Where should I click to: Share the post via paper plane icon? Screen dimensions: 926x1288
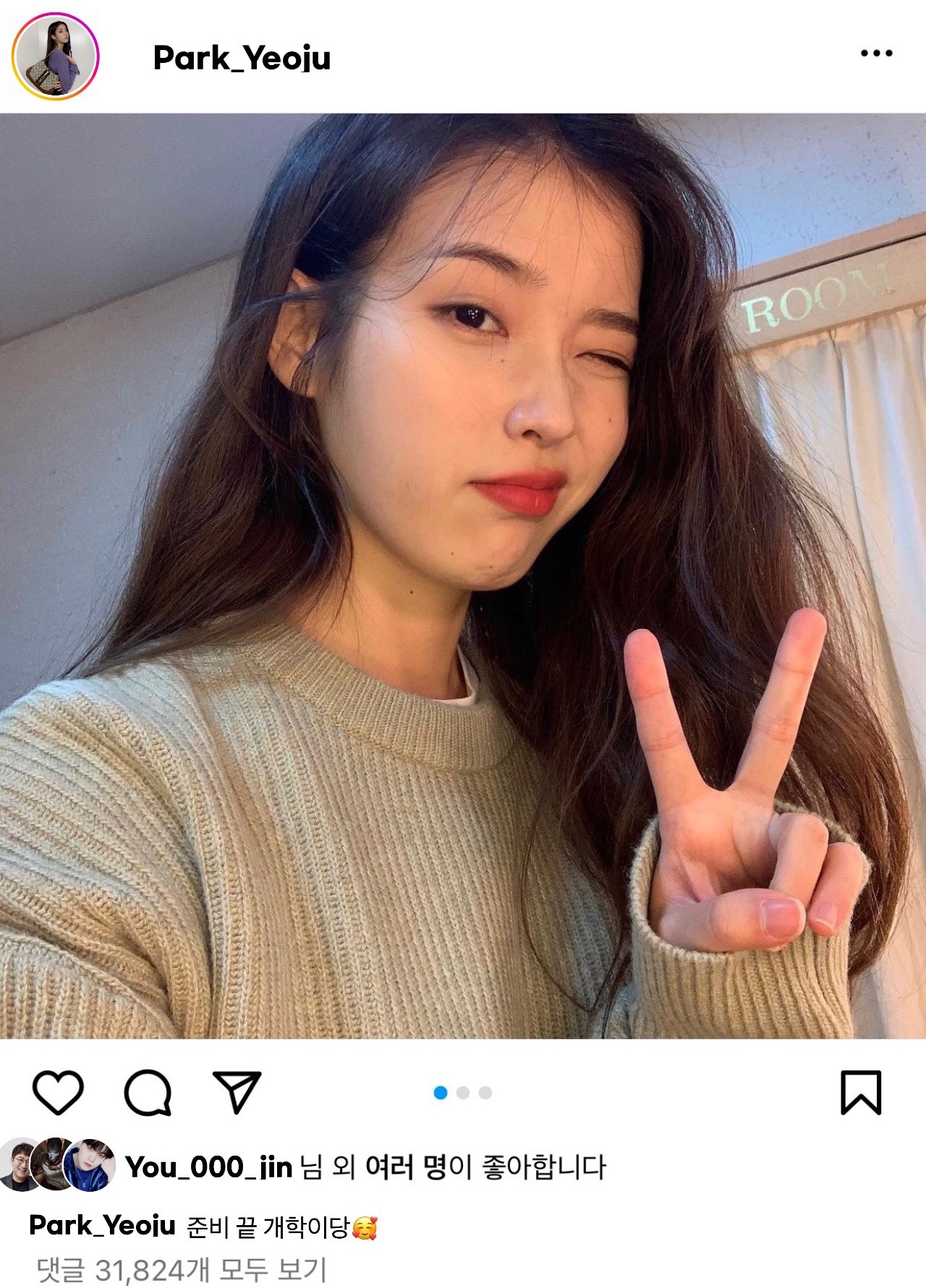[237, 1092]
